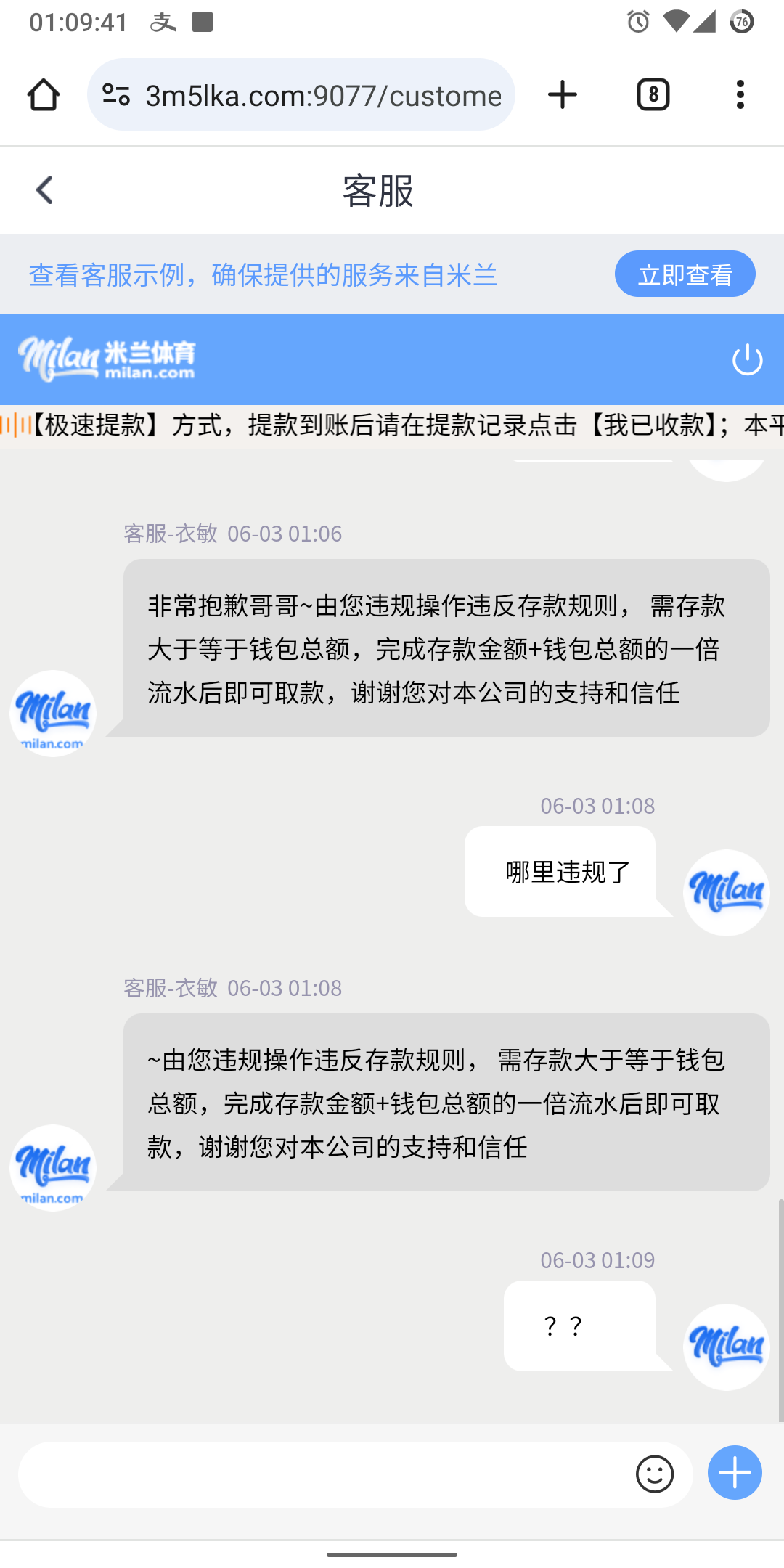Tap the 立即查看 button
784x1568 pixels.
685,274
